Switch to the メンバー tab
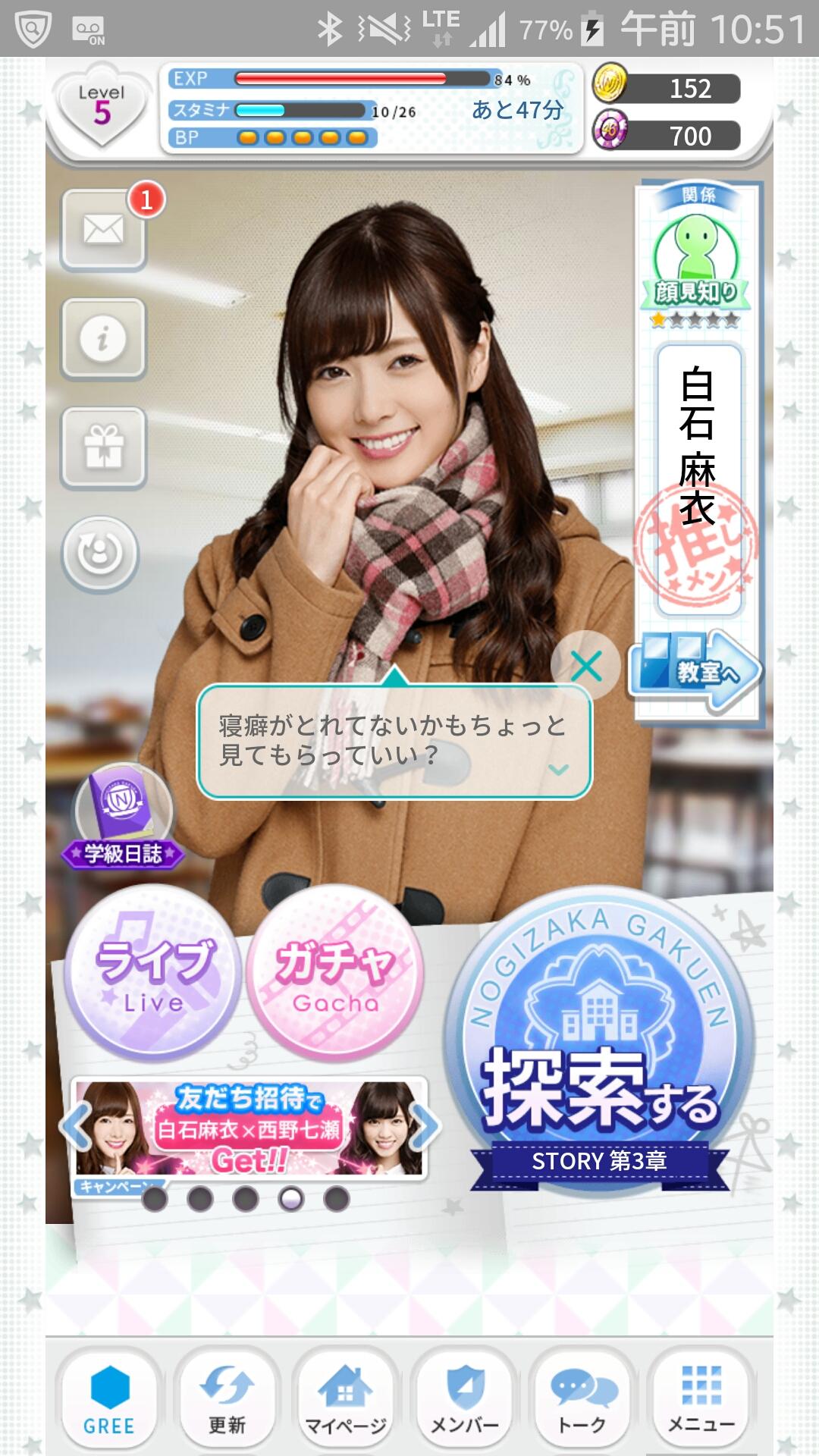Image resolution: width=819 pixels, height=1456 pixels. click(464, 1400)
